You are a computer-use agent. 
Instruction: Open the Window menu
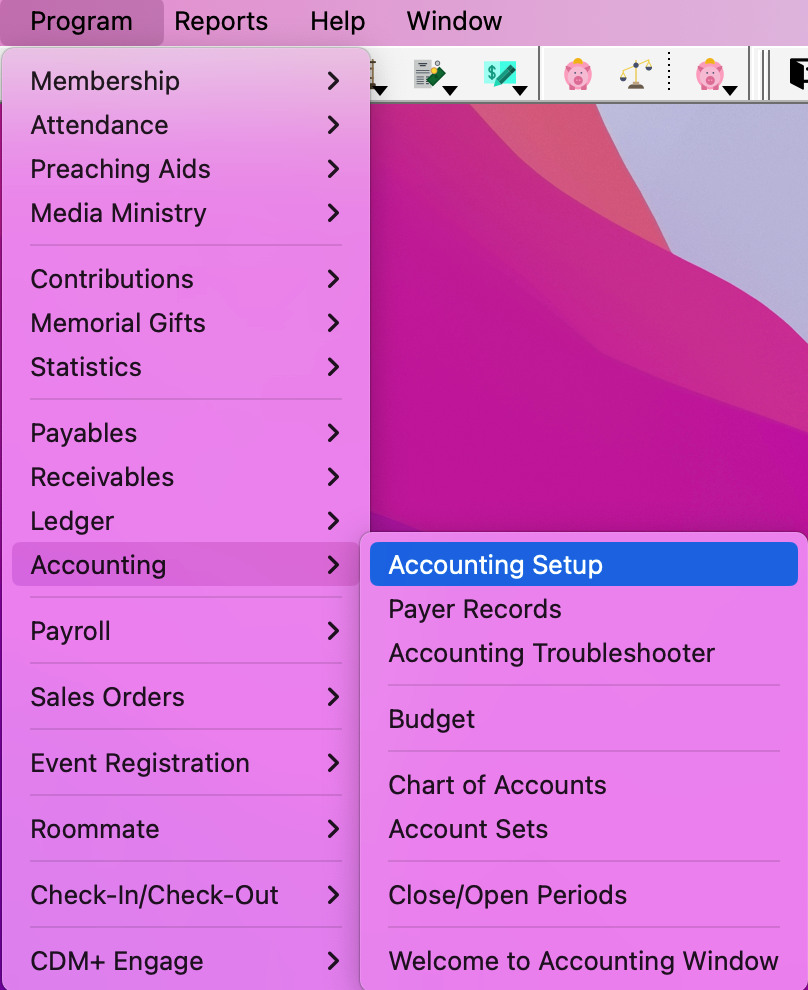(455, 21)
